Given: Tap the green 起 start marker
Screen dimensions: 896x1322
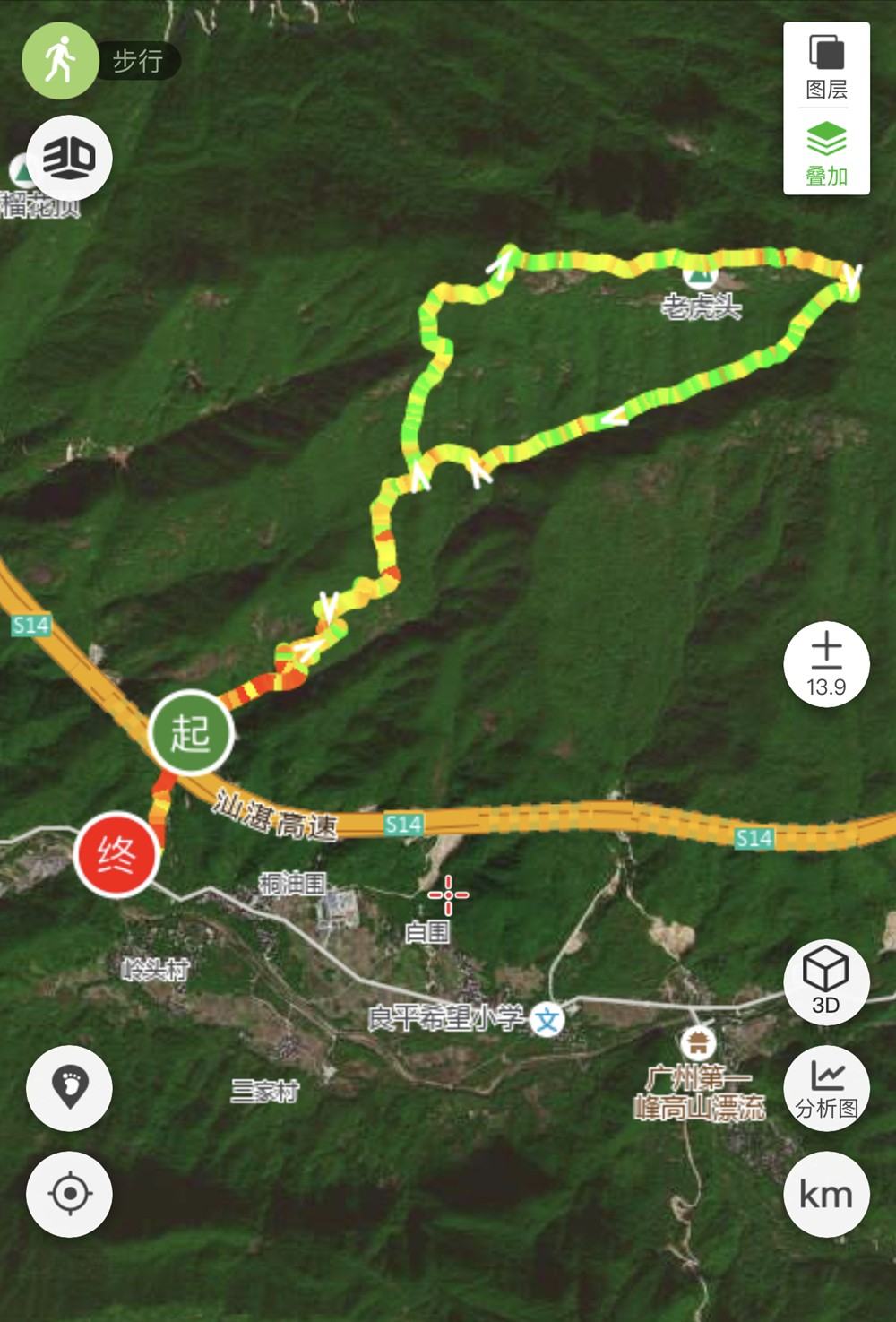Looking at the screenshot, I should point(191,732).
